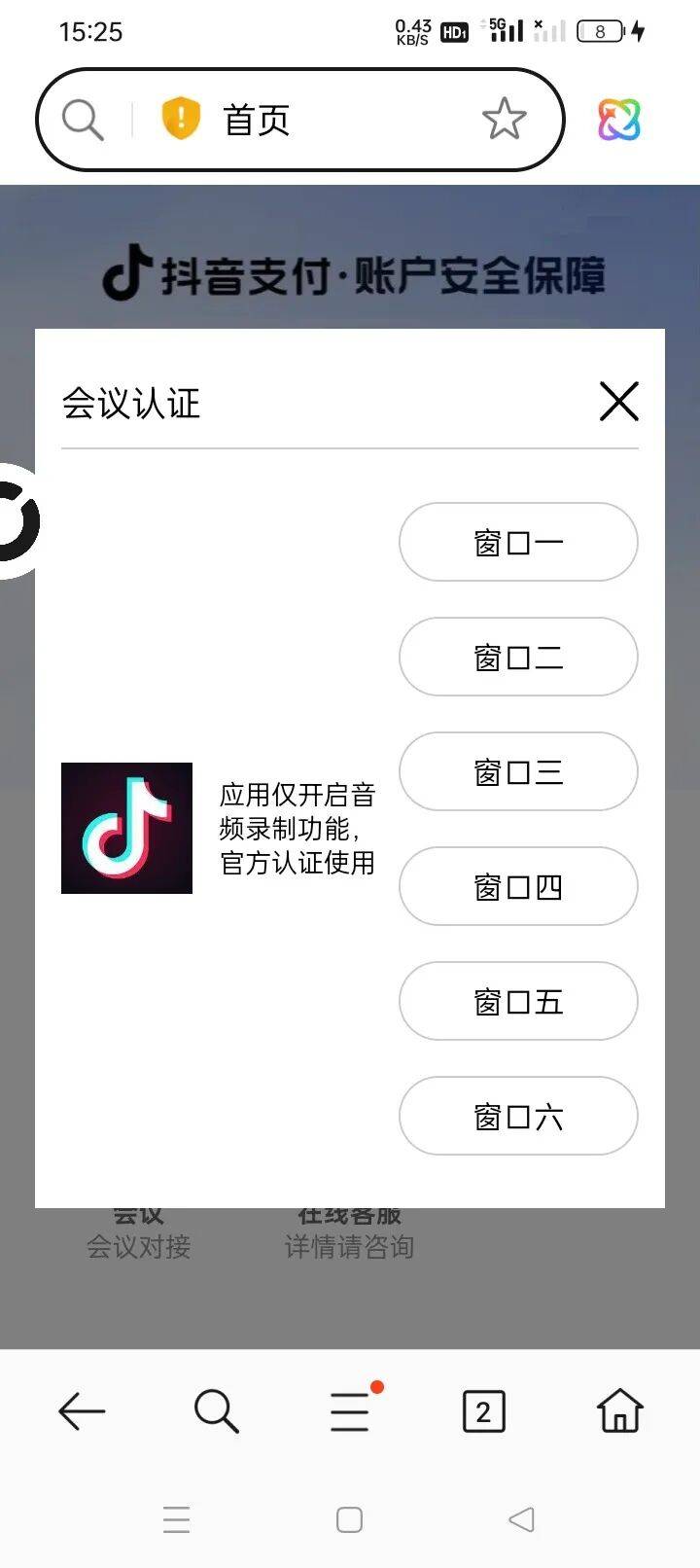Select the 窗口一 button
Image resolution: width=700 pixels, height=1568 pixels.
(x=518, y=542)
